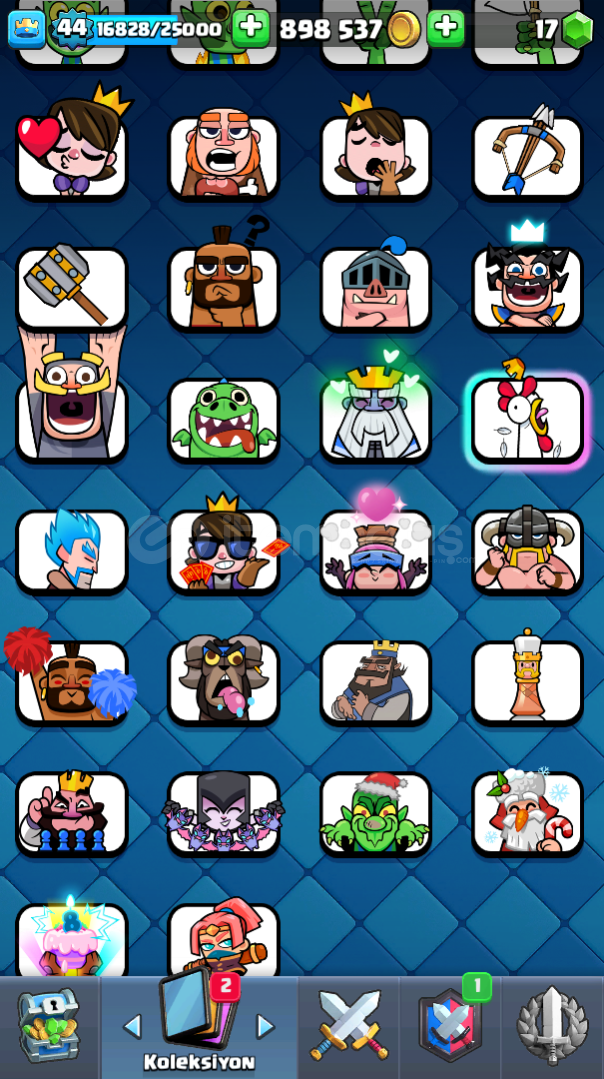Select the hog rider with pom-poms emote
This screenshot has height=1079, width=604.
72,682
